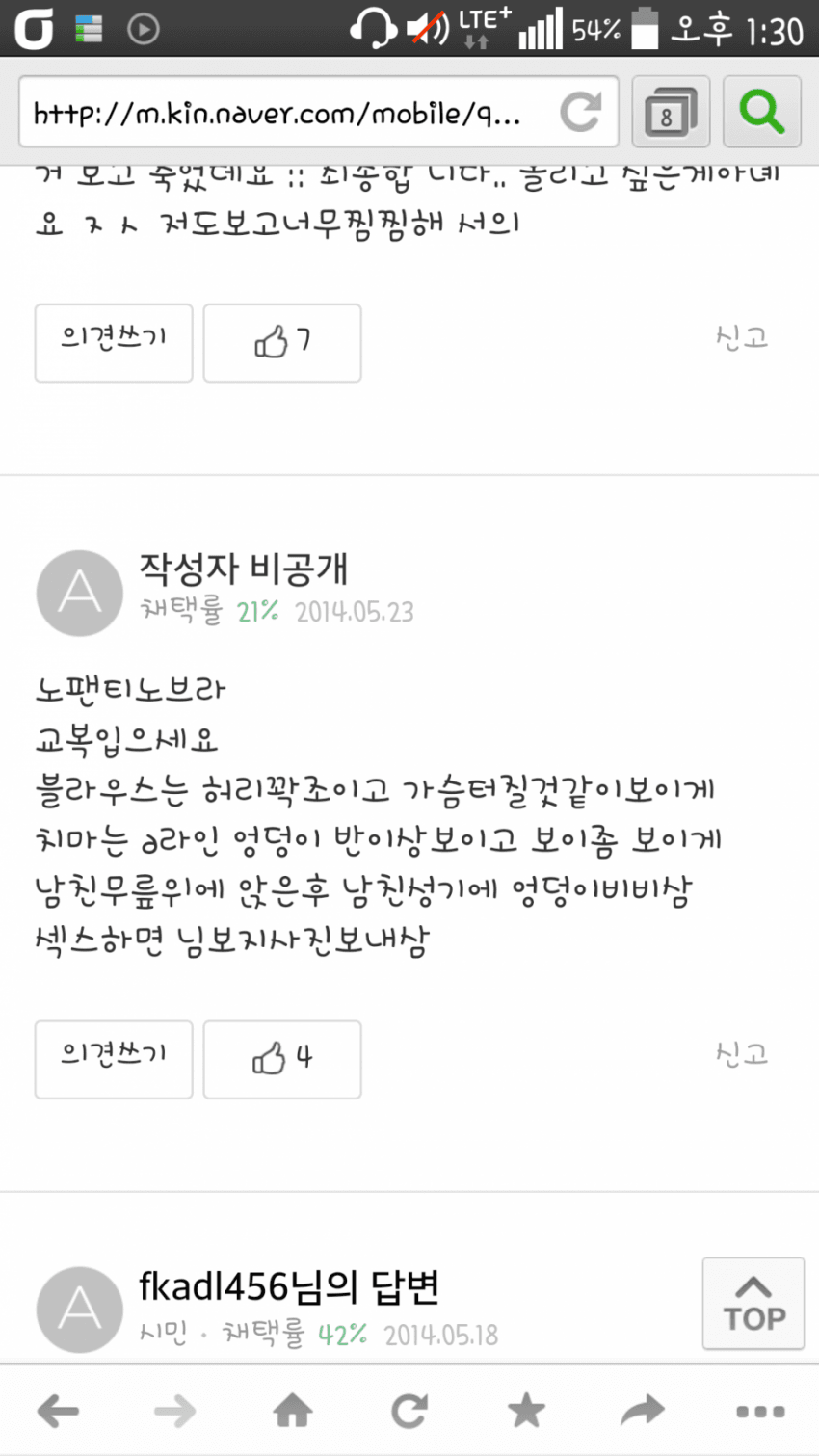Open fkadl456's answer profile
Viewport: 819px width, 1456px height.
(288, 1286)
